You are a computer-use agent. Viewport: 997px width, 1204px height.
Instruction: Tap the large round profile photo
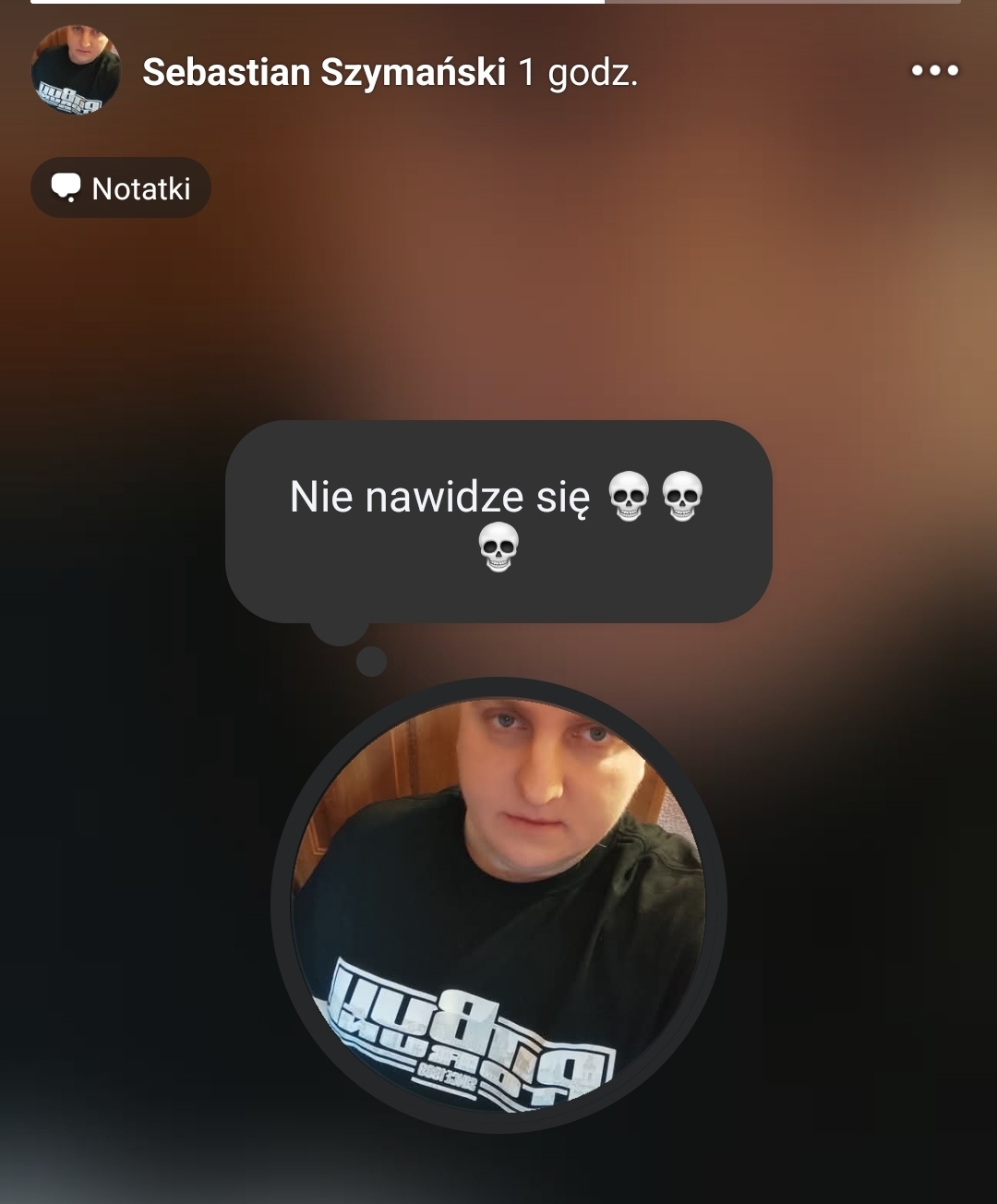[x=498, y=905]
